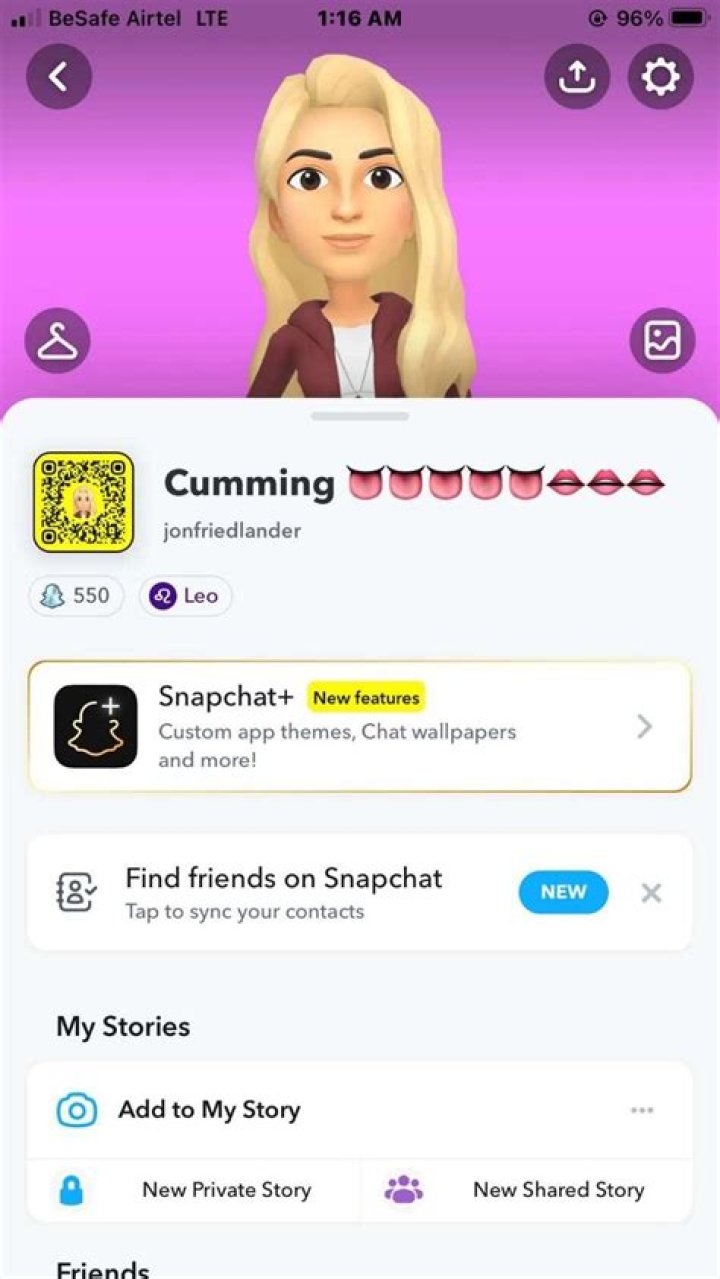
Task: Sync contacts via Find friends on Snapchat
Action: 284,892
